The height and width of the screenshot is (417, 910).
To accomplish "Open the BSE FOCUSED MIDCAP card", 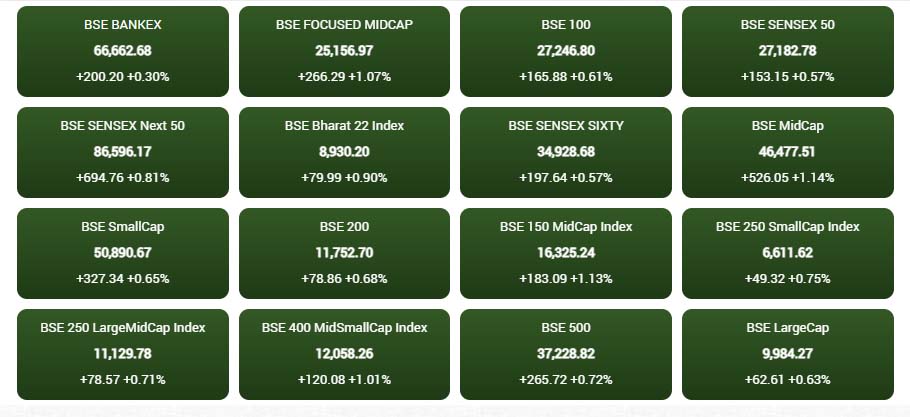I will pyautogui.click(x=344, y=51).
